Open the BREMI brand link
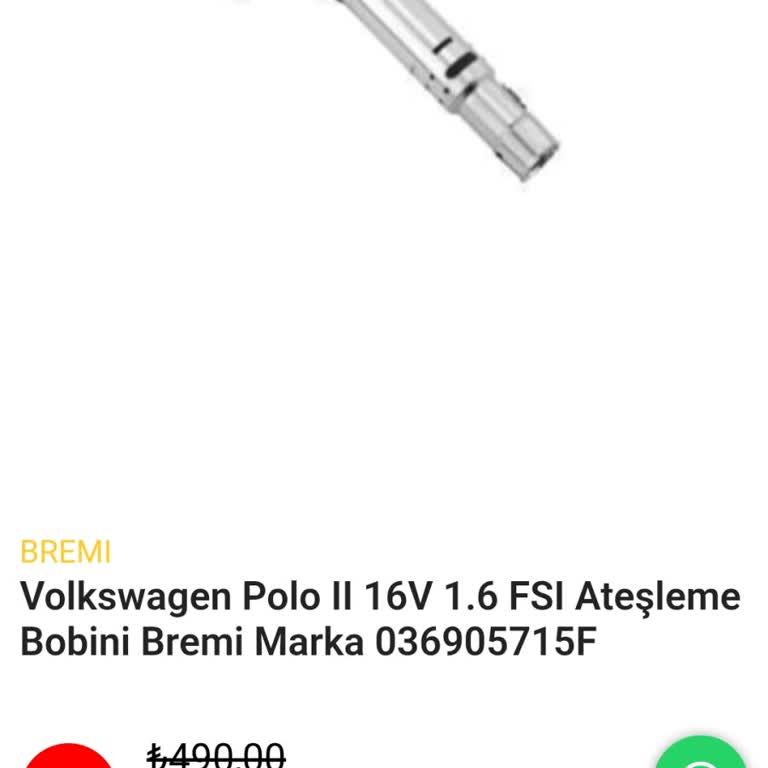 65,552
